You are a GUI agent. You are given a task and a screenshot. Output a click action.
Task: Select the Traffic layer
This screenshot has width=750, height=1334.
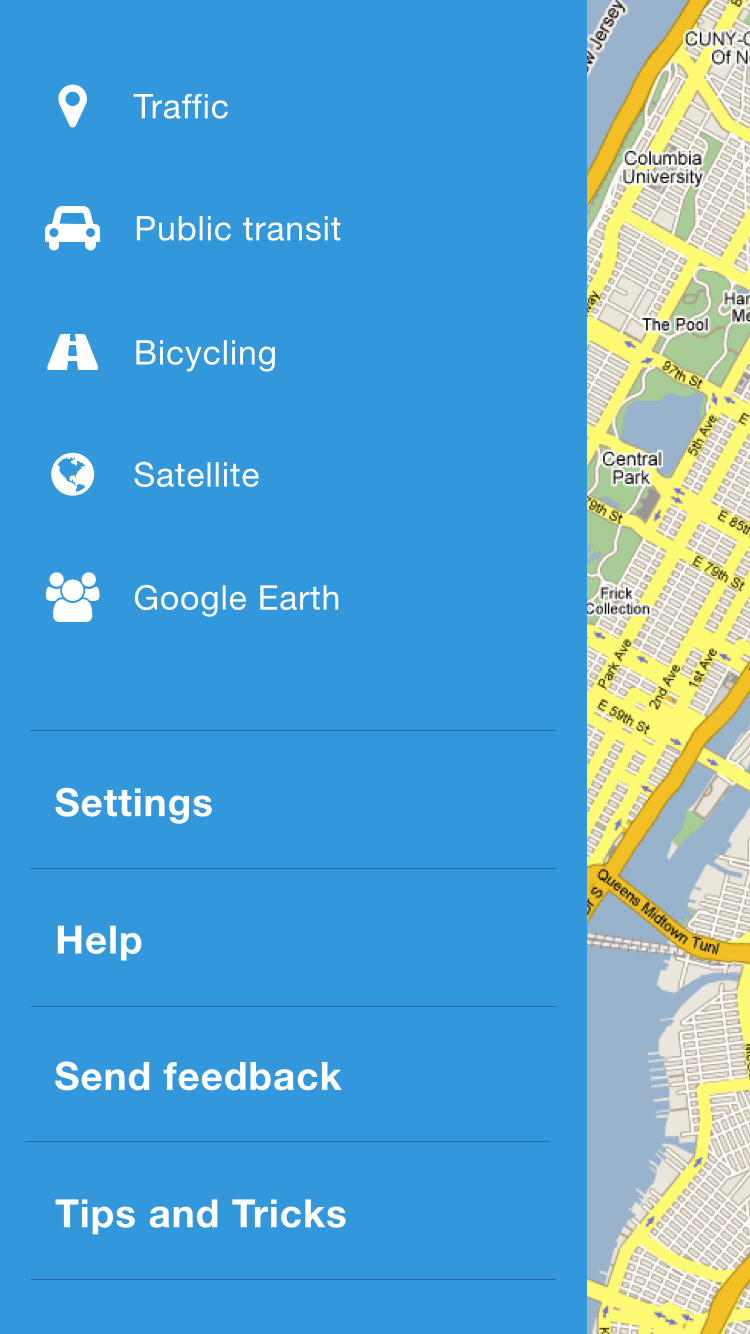pyautogui.click(x=181, y=107)
